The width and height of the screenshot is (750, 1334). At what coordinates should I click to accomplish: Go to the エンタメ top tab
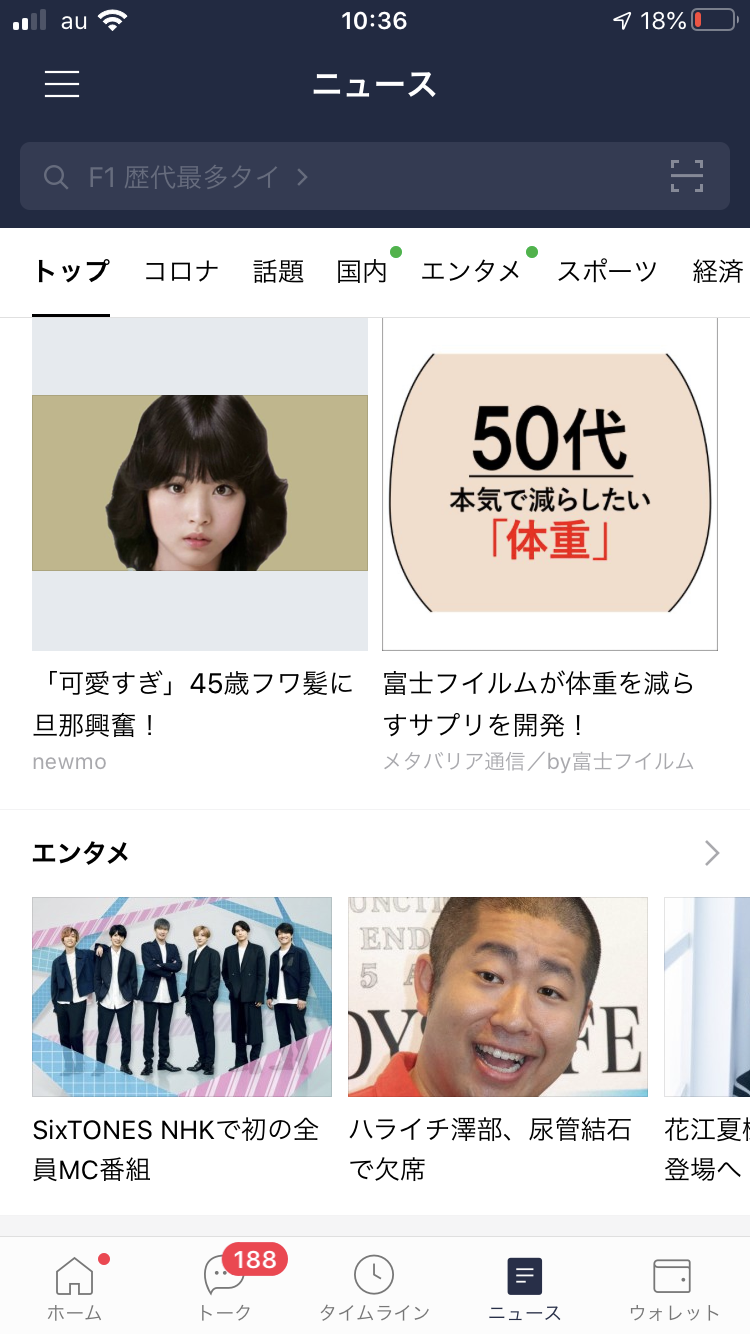click(471, 271)
